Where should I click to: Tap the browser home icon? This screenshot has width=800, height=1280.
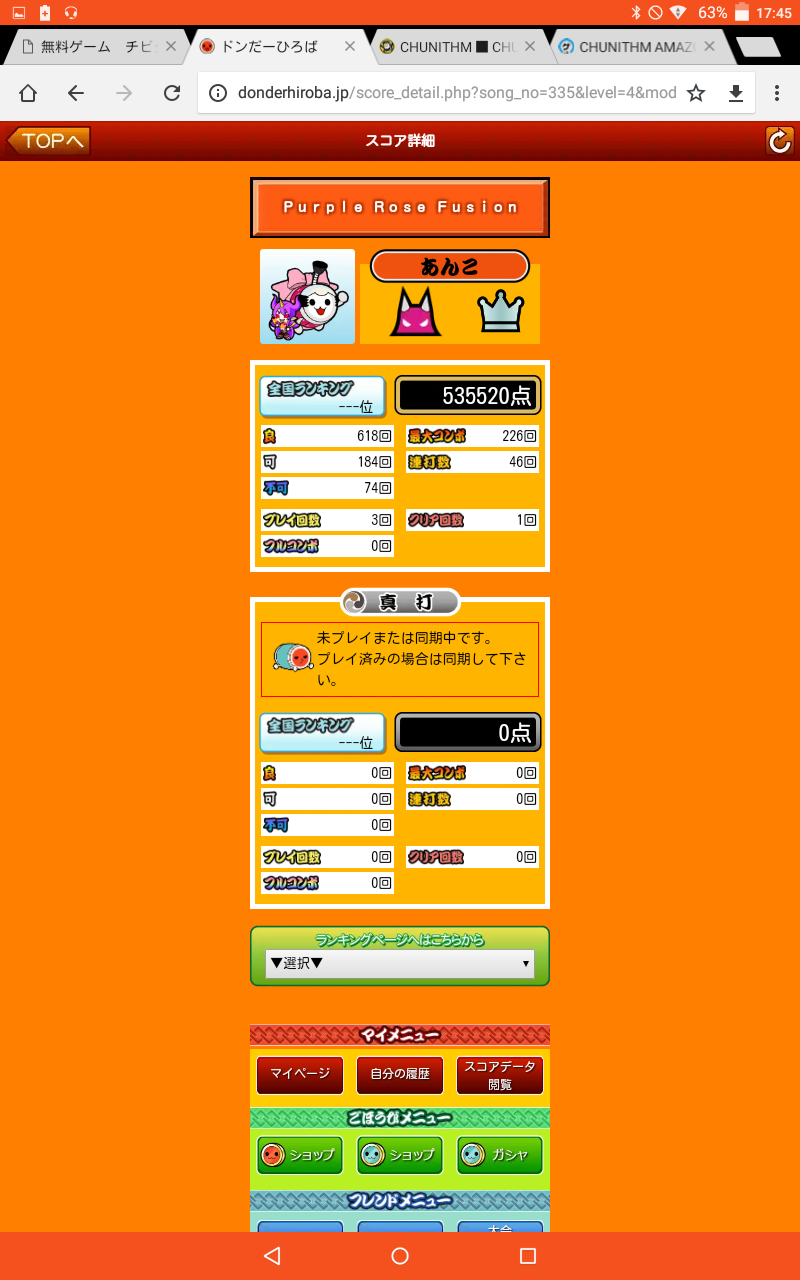point(28,93)
